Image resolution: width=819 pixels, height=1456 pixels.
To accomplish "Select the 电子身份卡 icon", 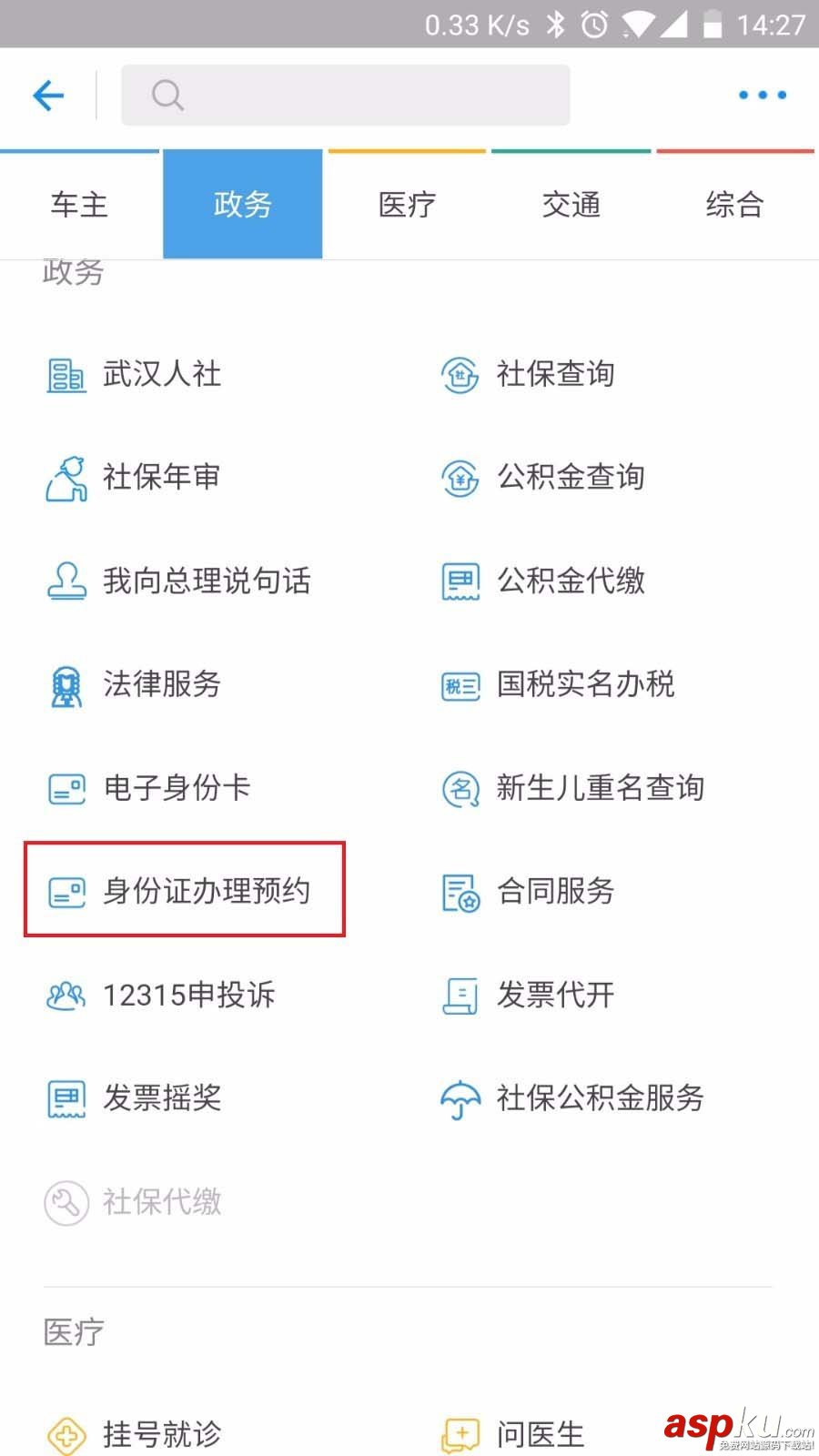I will point(177,788).
